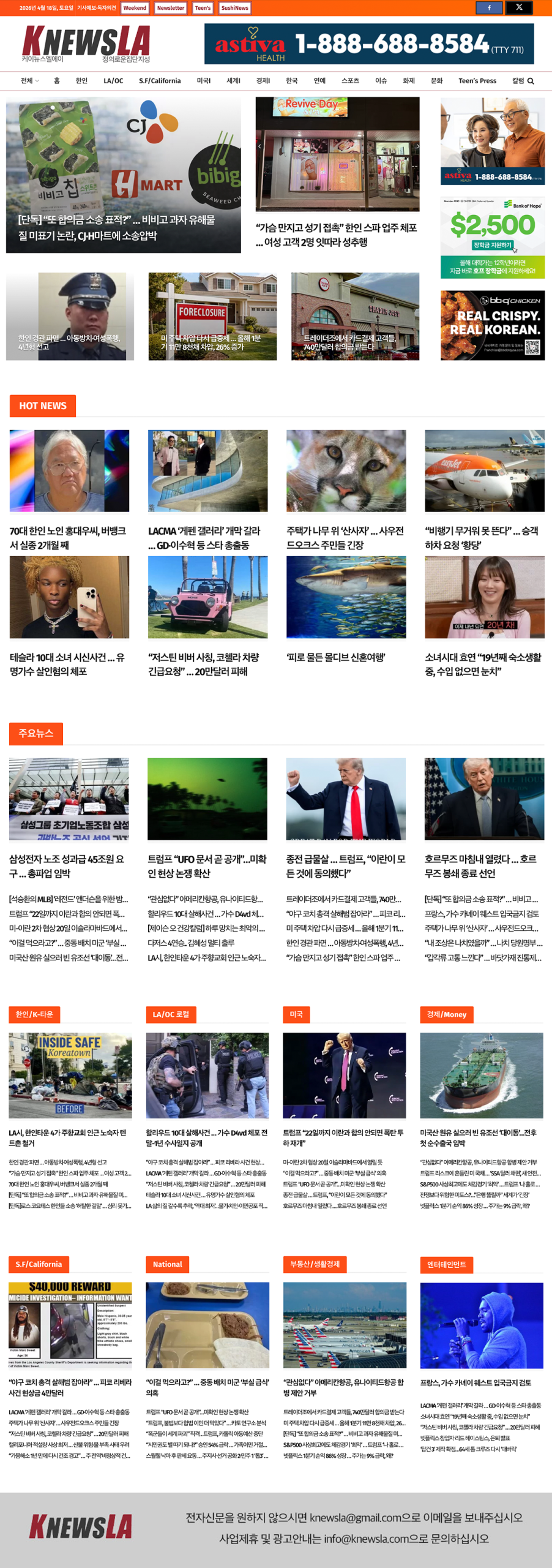Image resolution: width=552 pixels, height=1568 pixels.
Task: Open the 스포츠 section
Action: (x=350, y=81)
